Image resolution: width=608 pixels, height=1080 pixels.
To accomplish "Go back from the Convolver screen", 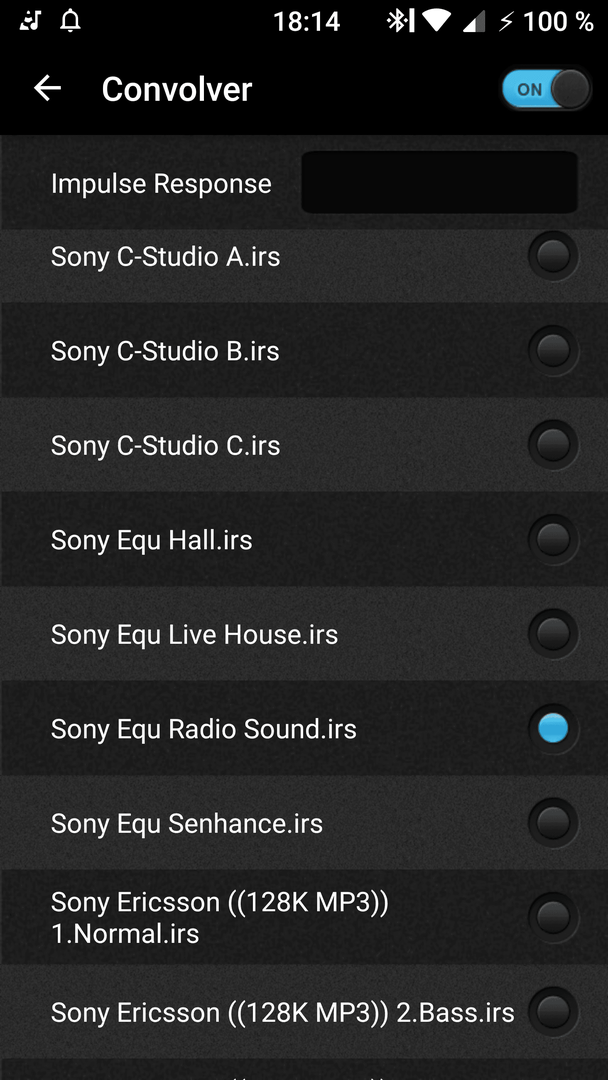I will [x=47, y=88].
